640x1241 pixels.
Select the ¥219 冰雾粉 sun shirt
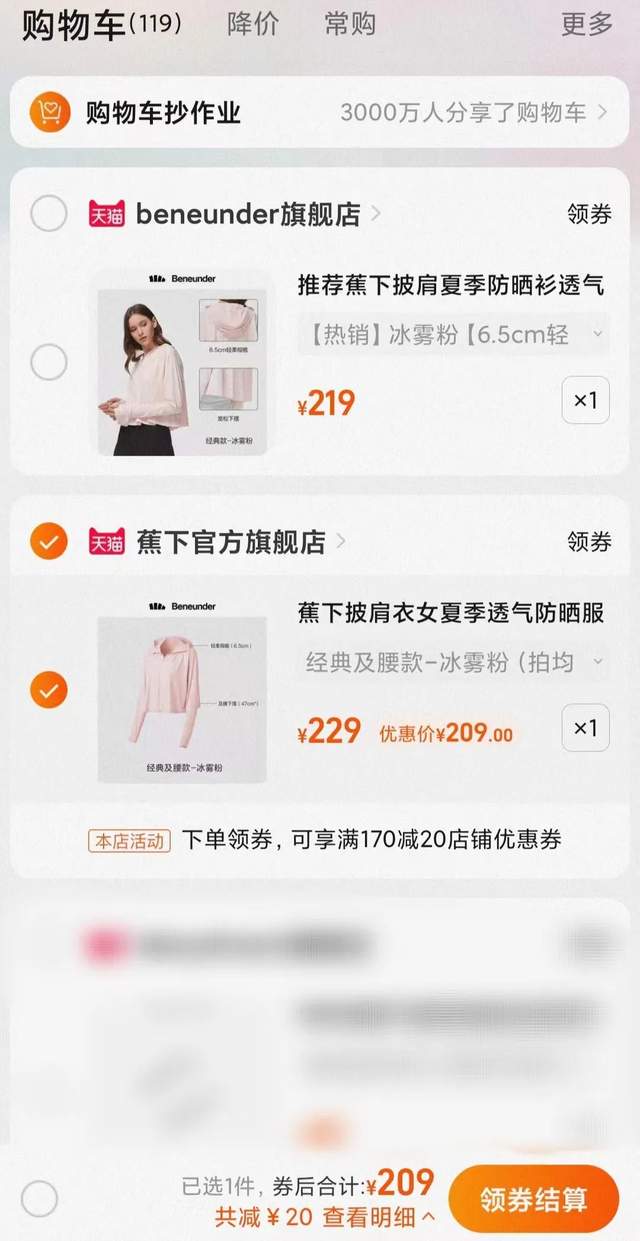tap(49, 362)
